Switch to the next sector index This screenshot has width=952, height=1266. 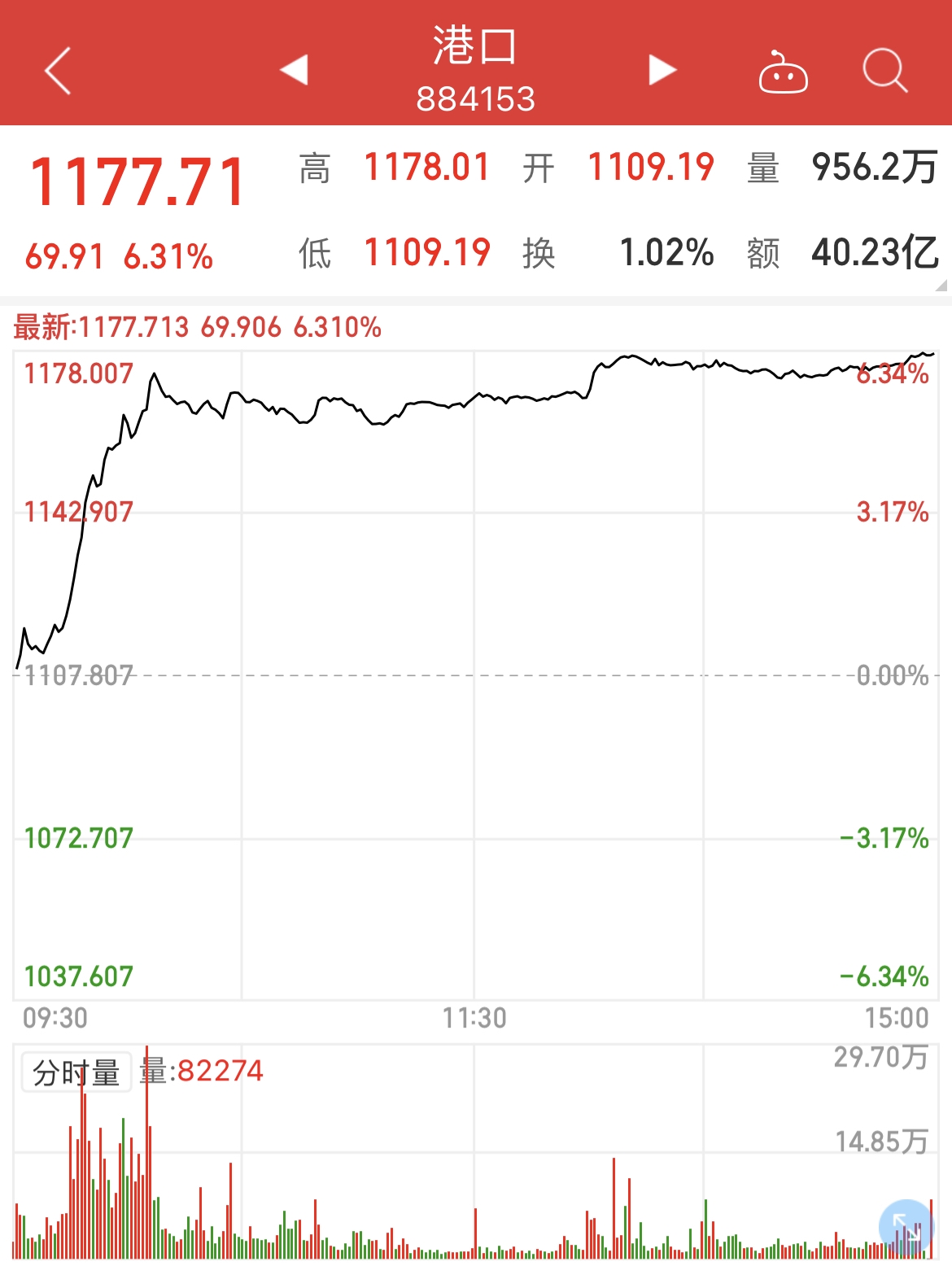(662, 70)
